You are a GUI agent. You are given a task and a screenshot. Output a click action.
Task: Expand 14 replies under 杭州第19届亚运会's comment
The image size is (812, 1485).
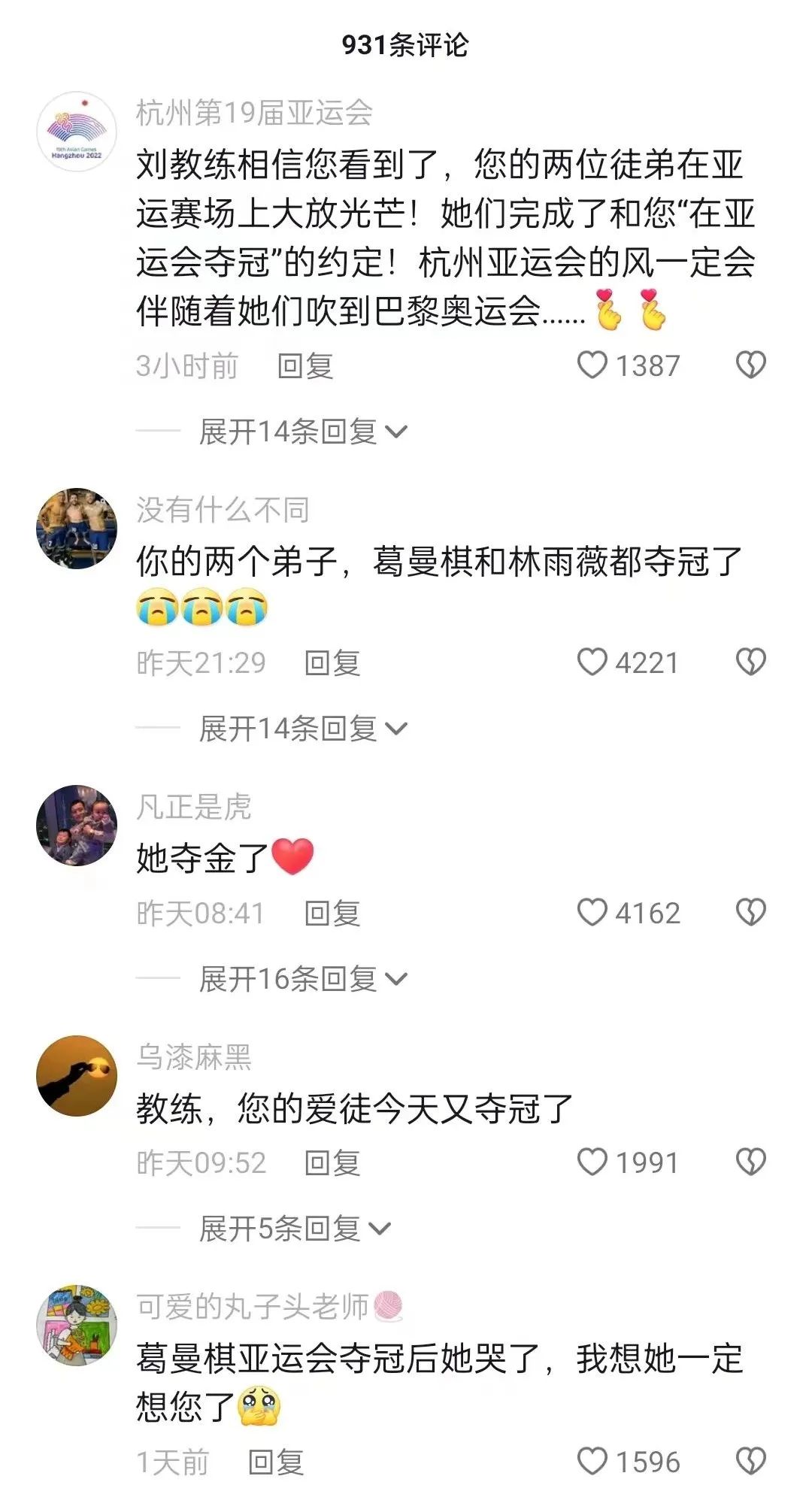302,432
